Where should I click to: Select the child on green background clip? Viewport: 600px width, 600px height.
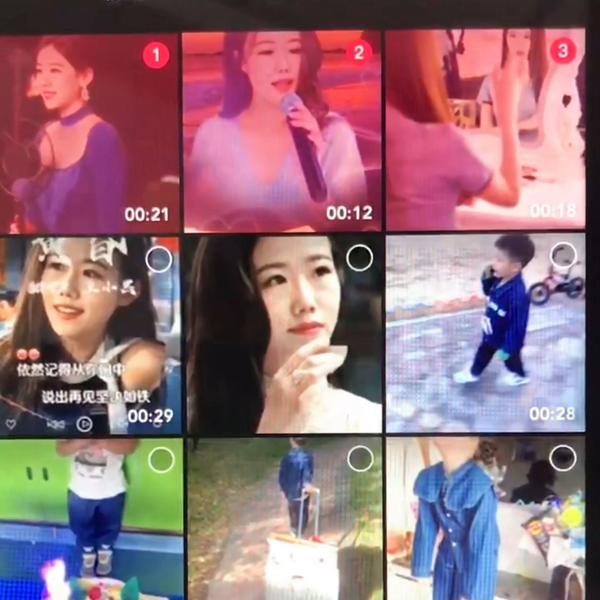point(159,460)
